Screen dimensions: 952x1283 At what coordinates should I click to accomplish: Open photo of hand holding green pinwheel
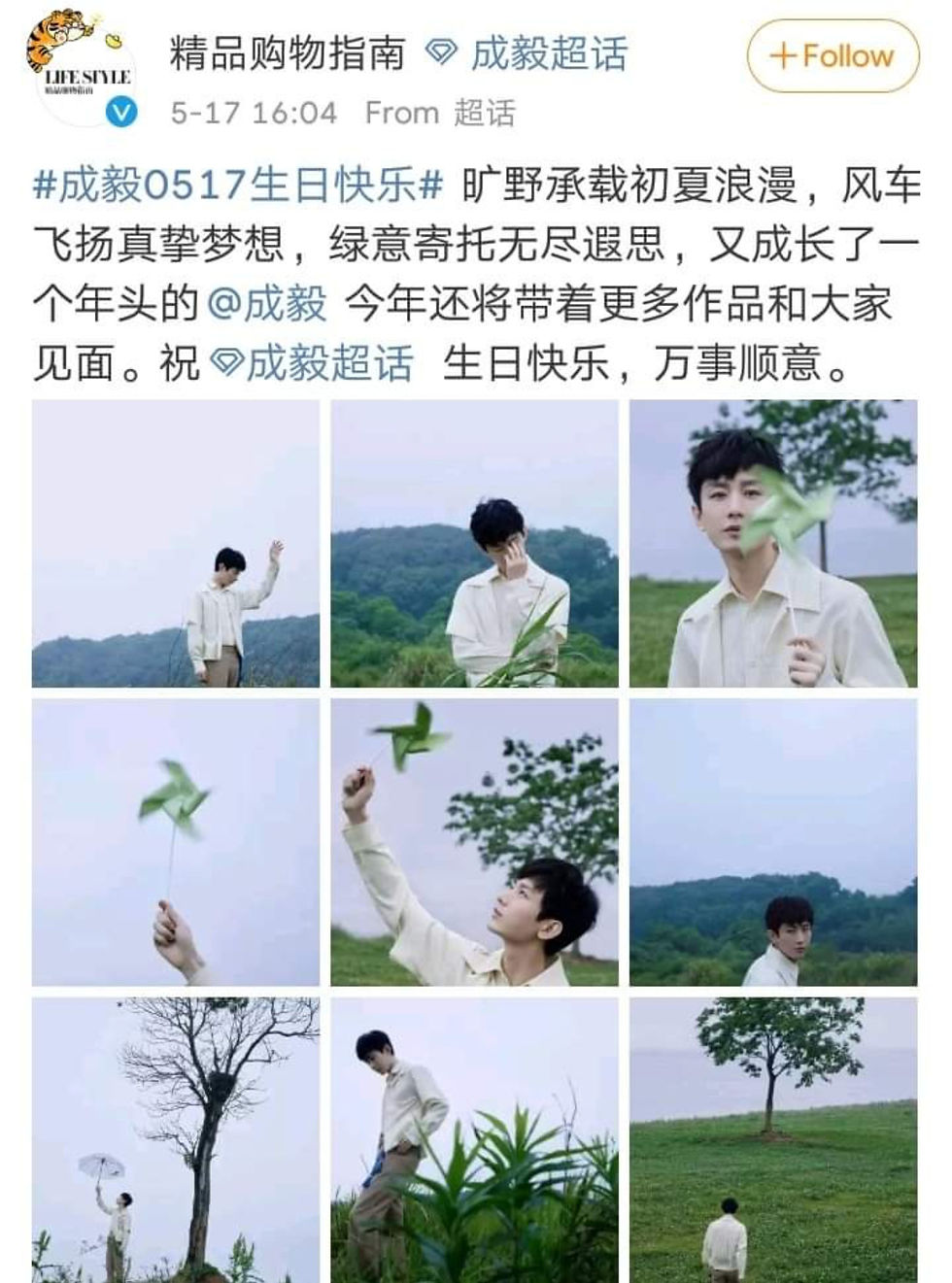[x=176, y=843]
